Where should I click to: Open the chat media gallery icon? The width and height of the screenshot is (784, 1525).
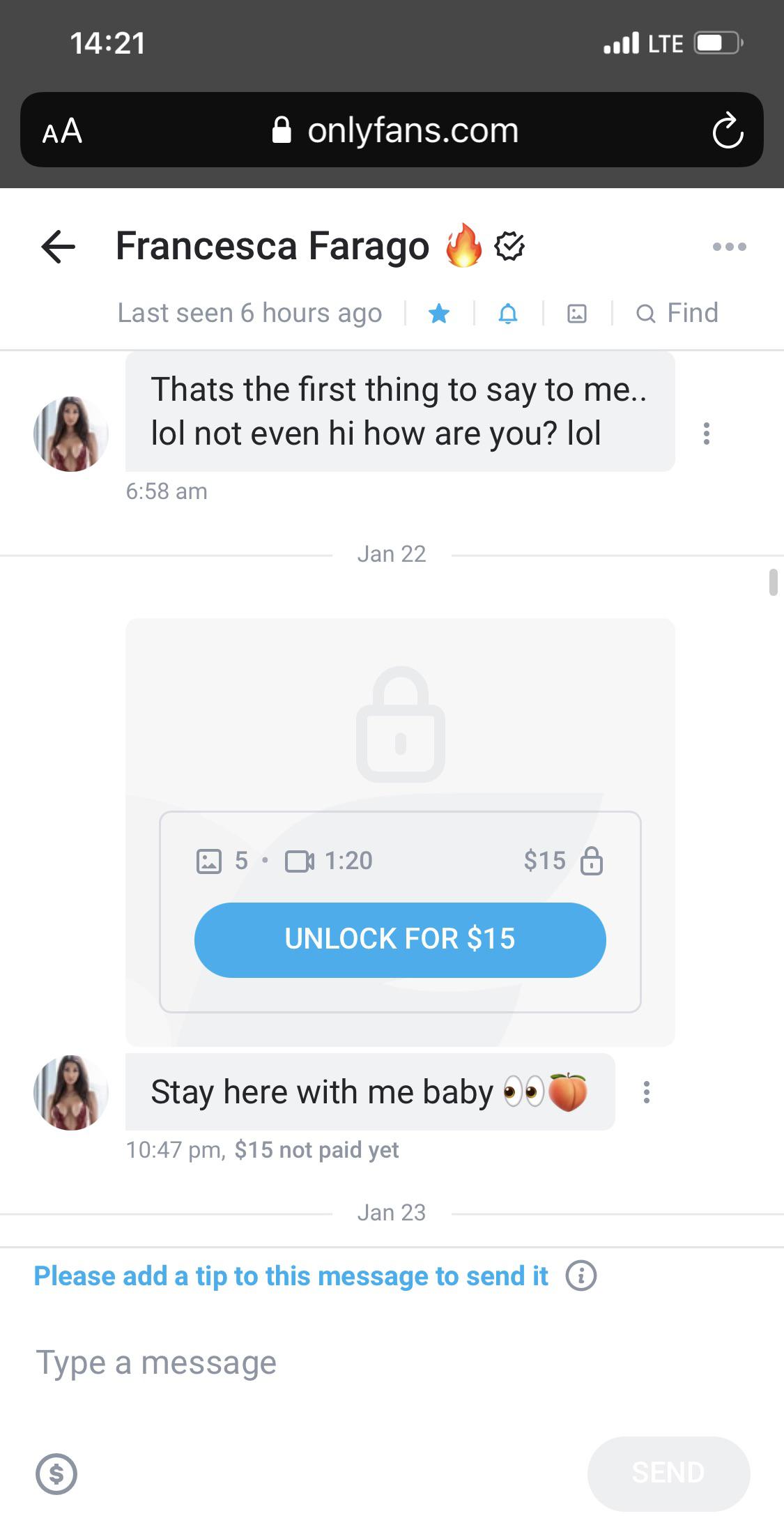(577, 314)
